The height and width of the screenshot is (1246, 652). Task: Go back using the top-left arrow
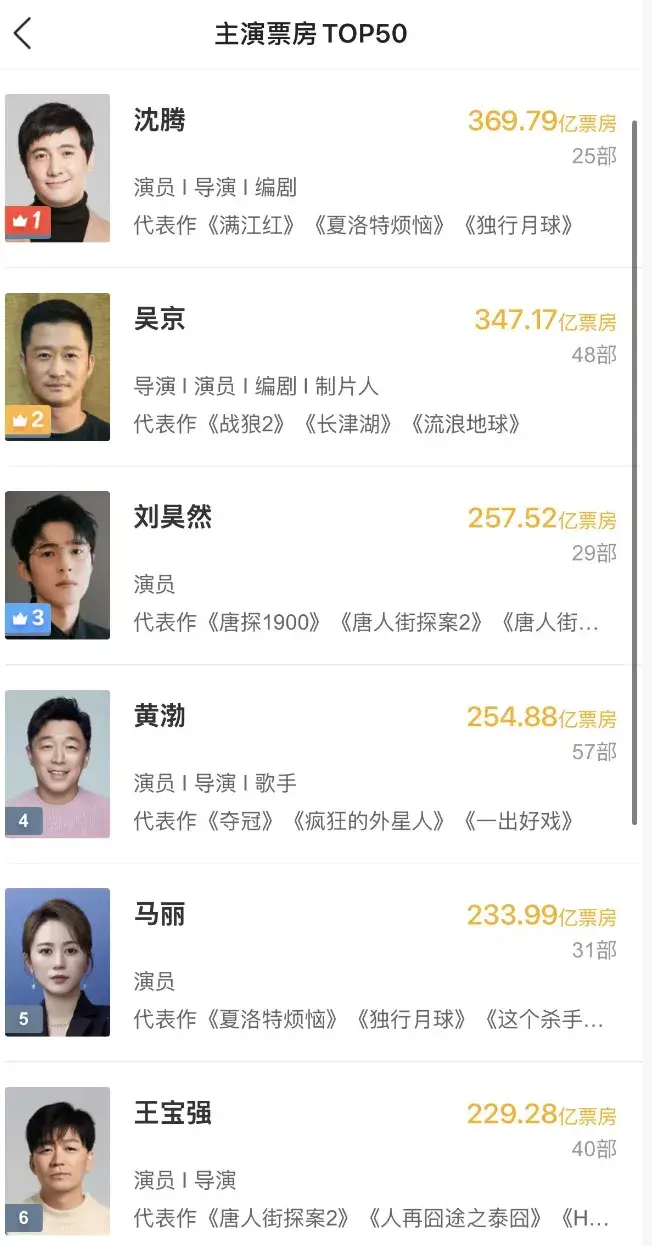pyautogui.click(x=23, y=33)
